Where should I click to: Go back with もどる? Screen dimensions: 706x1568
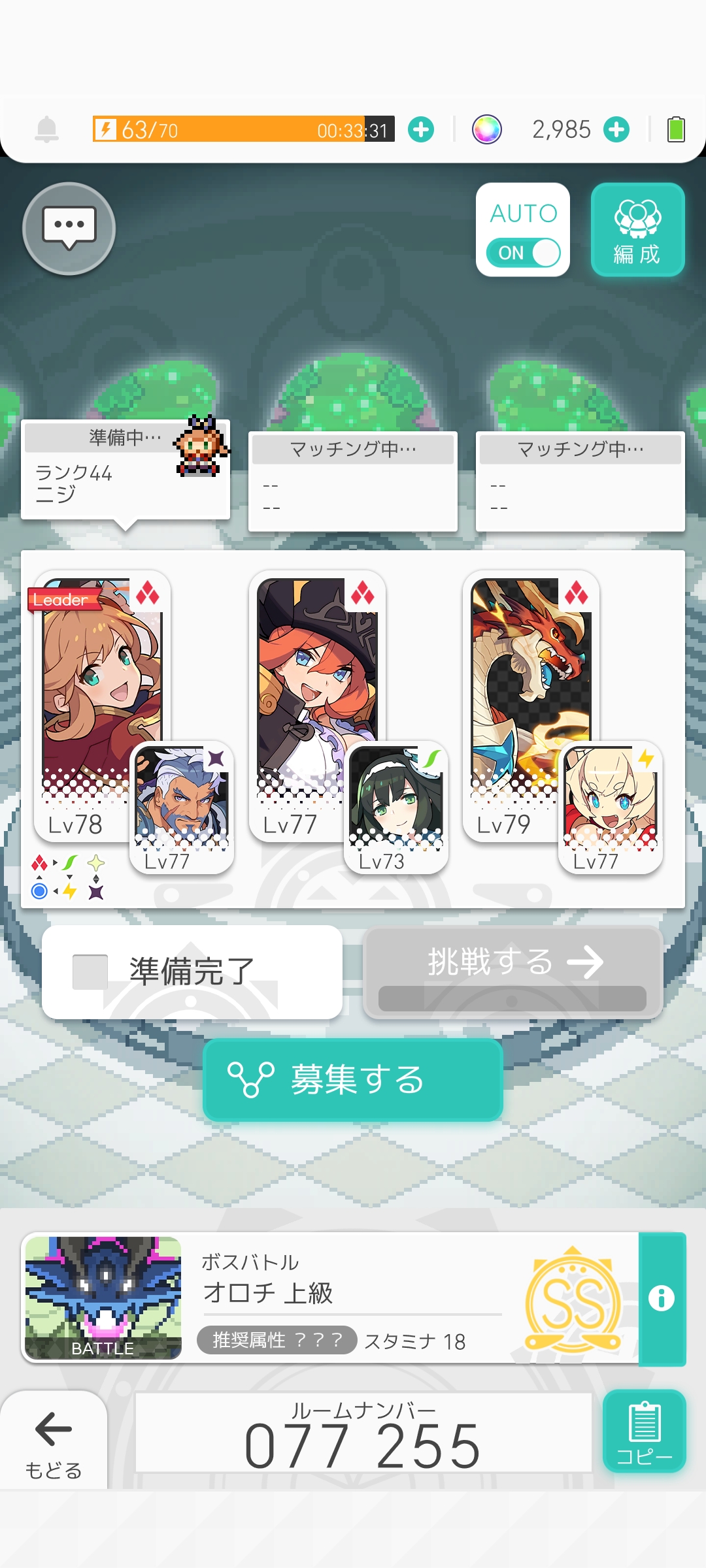[54, 1442]
